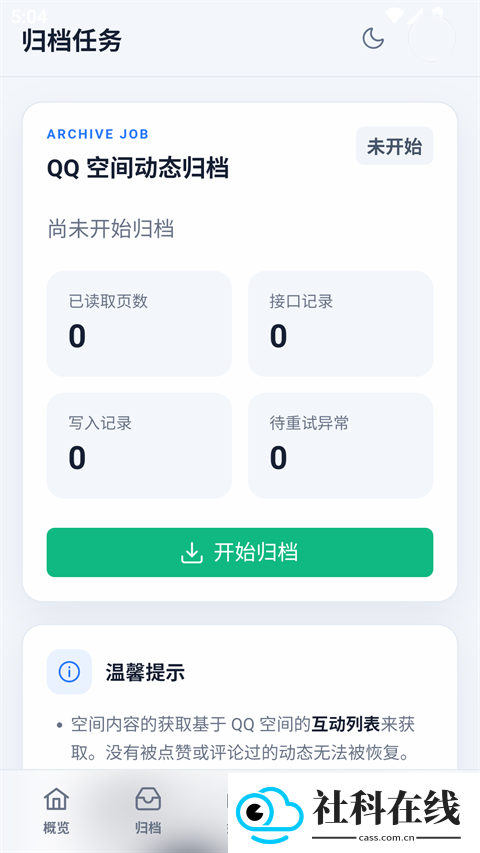This screenshot has width=480, height=853.
Task: Toggle dark mode with the moon icon
Action: (x=373, y=39)
